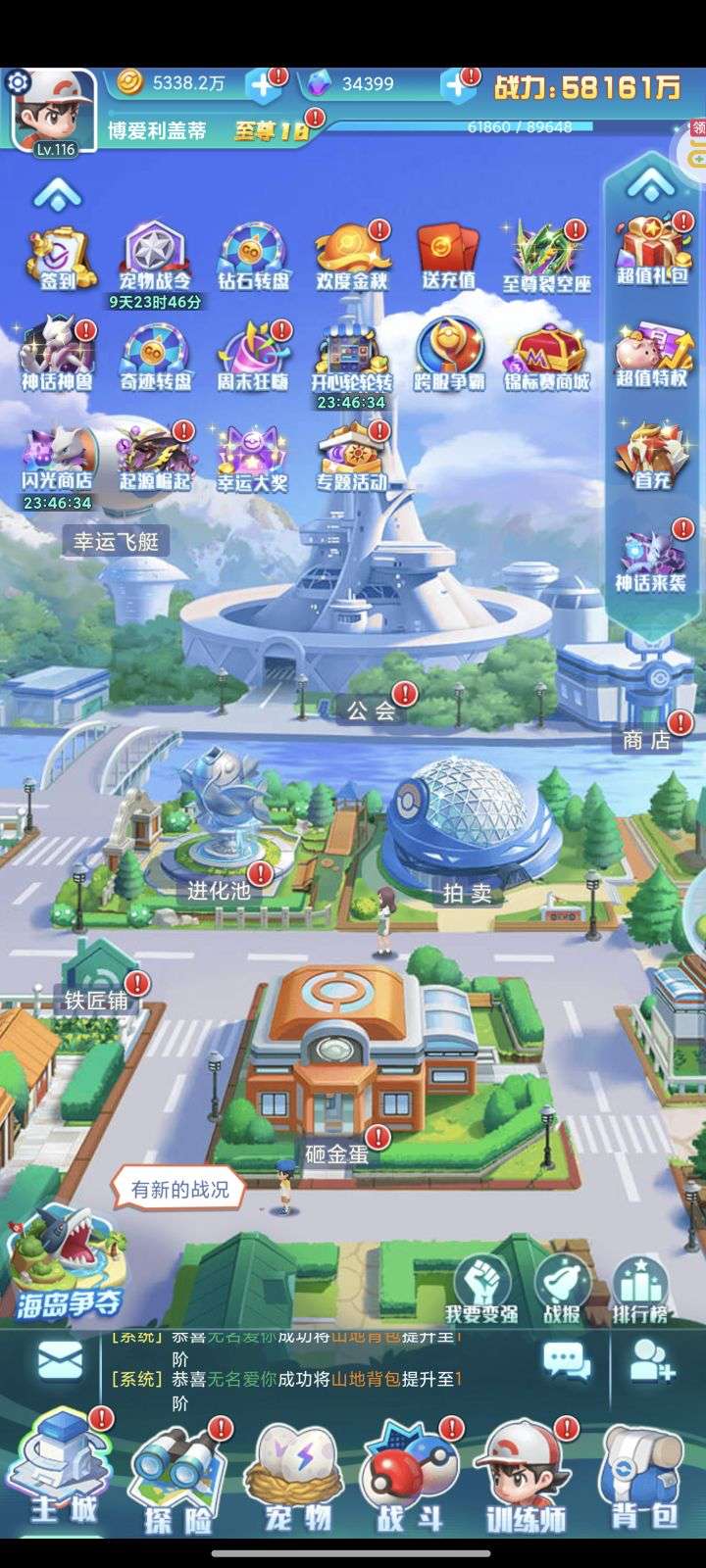706x1568 pixels.
Task: Open the 宠物战令 event
Action: [x=155, y=257]
